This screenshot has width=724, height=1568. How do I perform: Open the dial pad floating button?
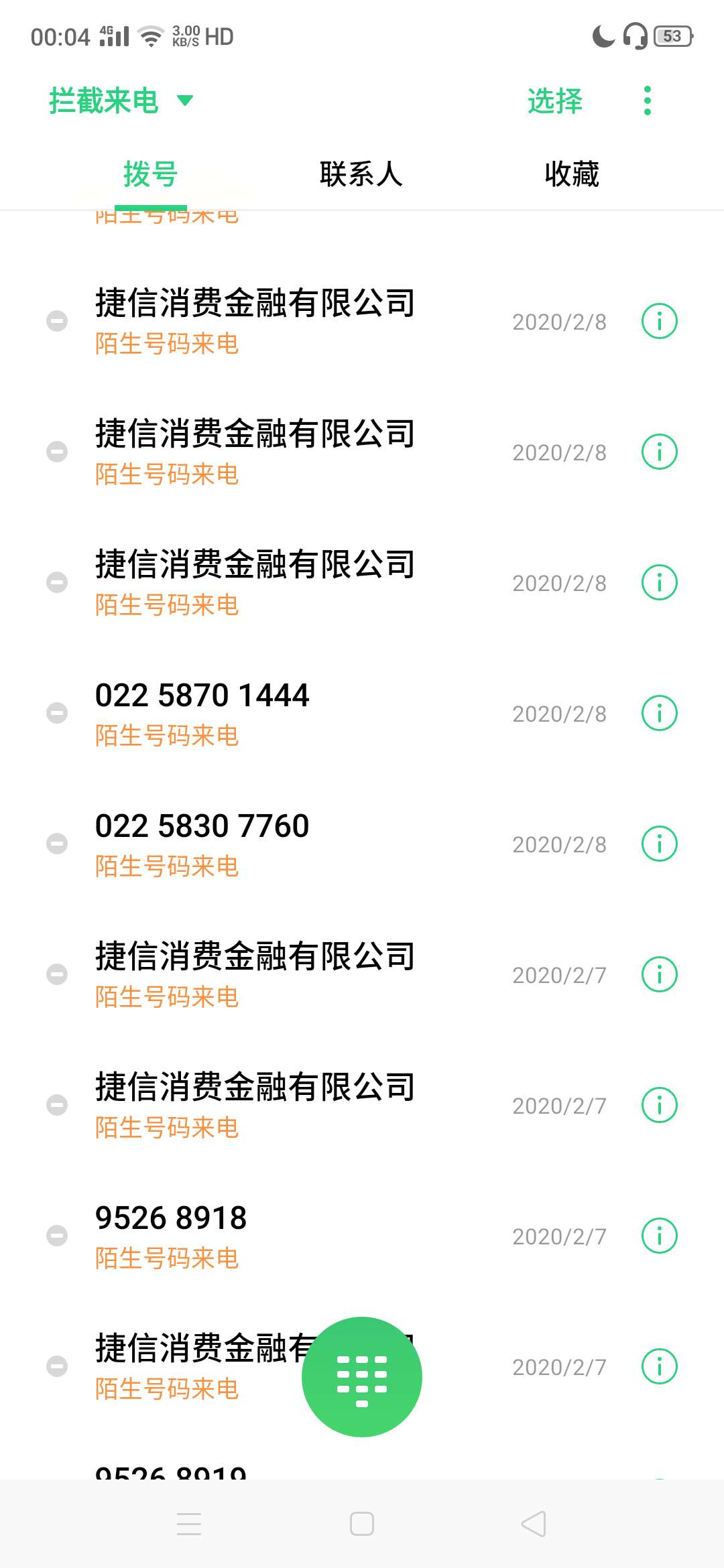coord(362,1376)
